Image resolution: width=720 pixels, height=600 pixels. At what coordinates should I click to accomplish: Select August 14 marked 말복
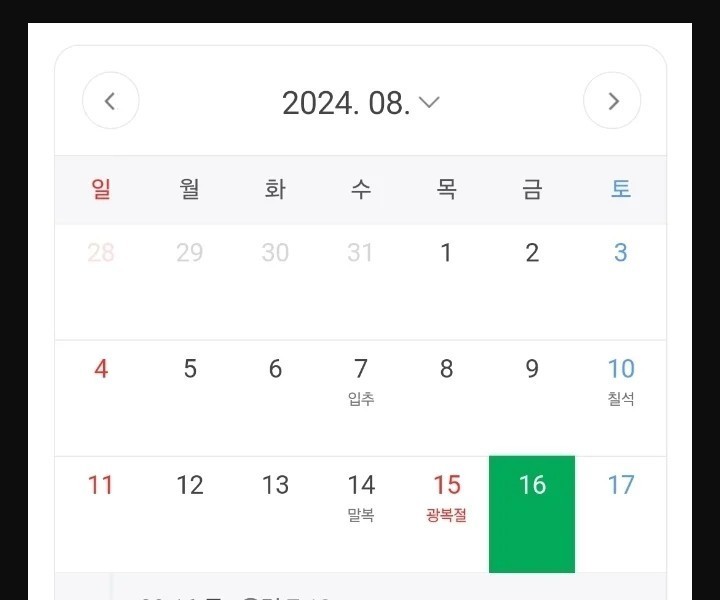point(361,497)
